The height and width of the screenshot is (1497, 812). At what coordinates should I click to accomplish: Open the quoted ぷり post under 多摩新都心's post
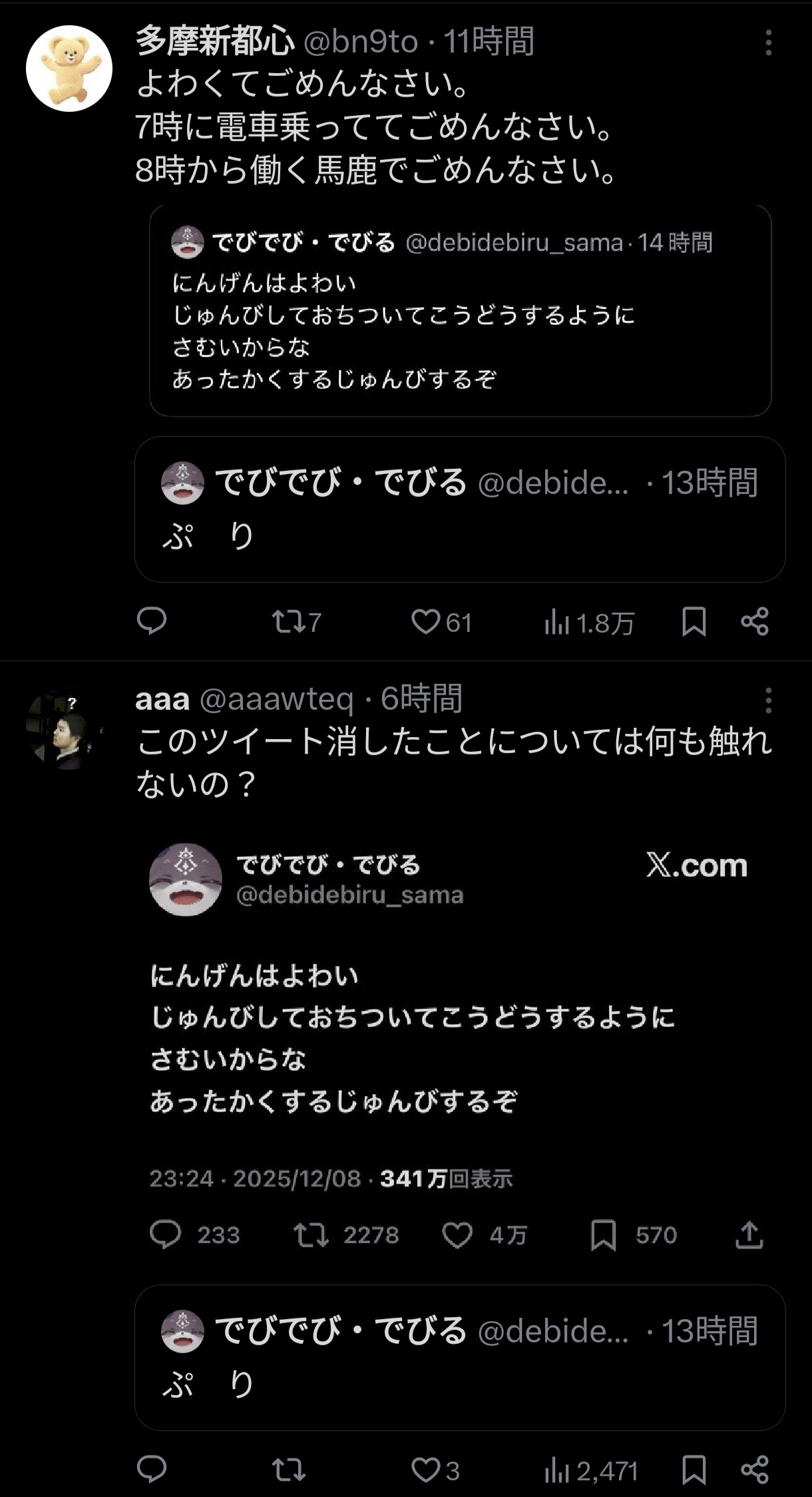click(x=460, y=509)
